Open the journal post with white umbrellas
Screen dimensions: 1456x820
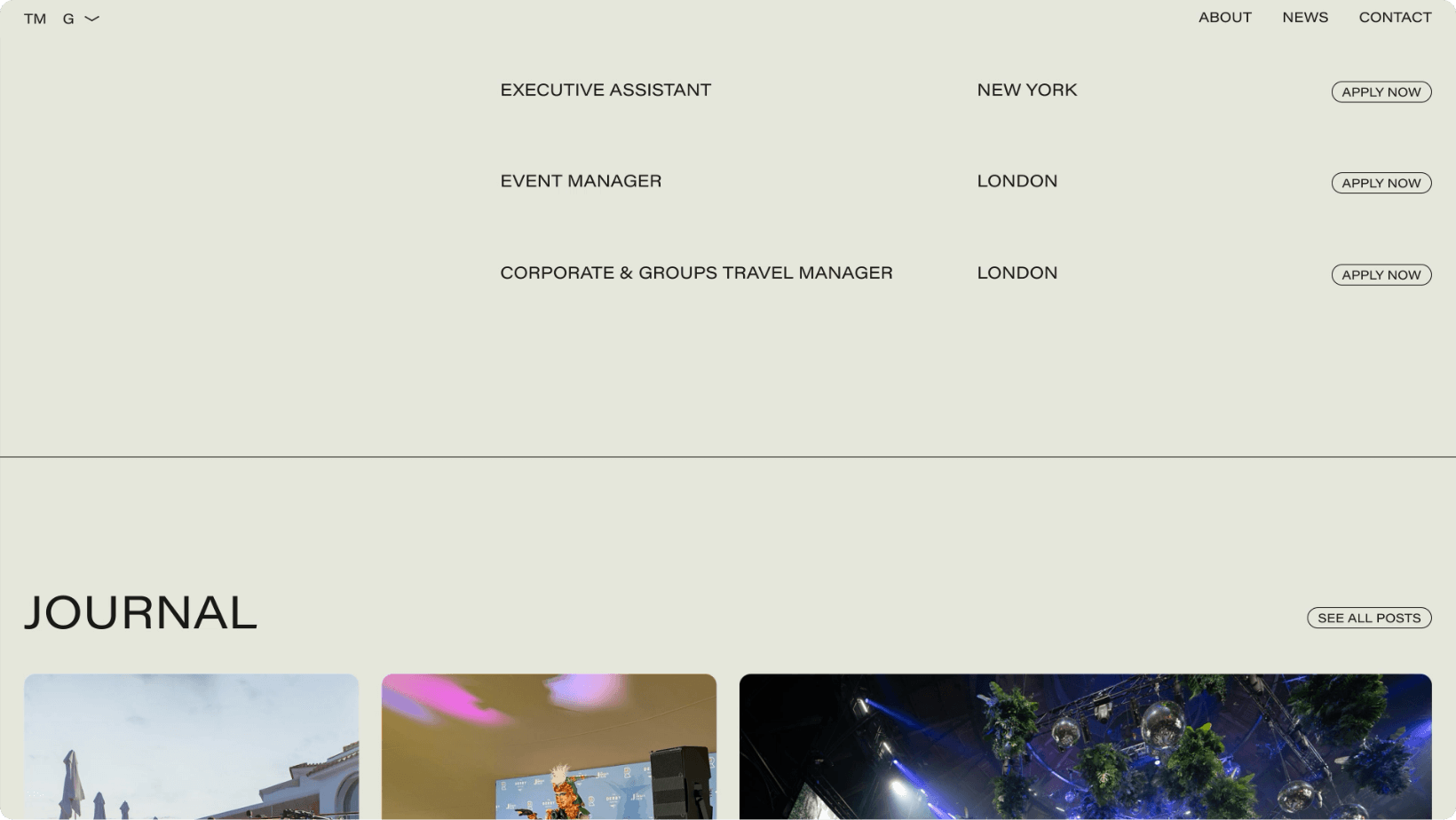[x=192, y=746]
